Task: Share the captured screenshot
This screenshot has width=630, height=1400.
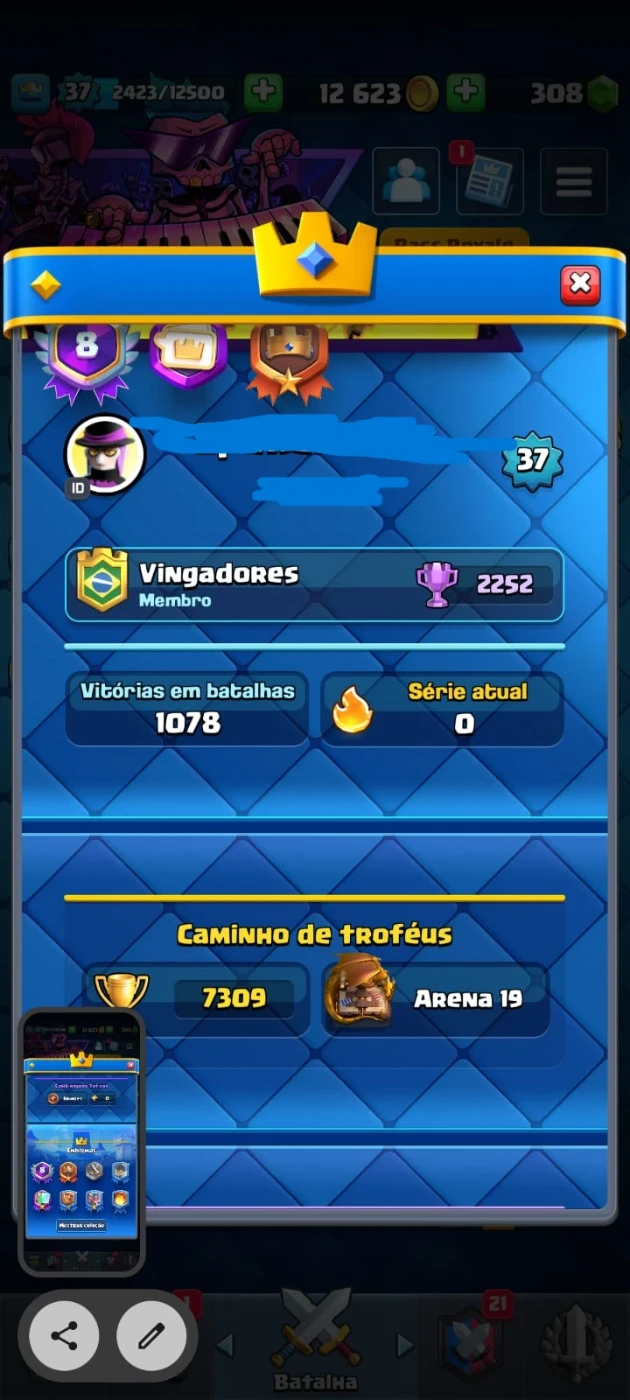Action: point(64,1335)
